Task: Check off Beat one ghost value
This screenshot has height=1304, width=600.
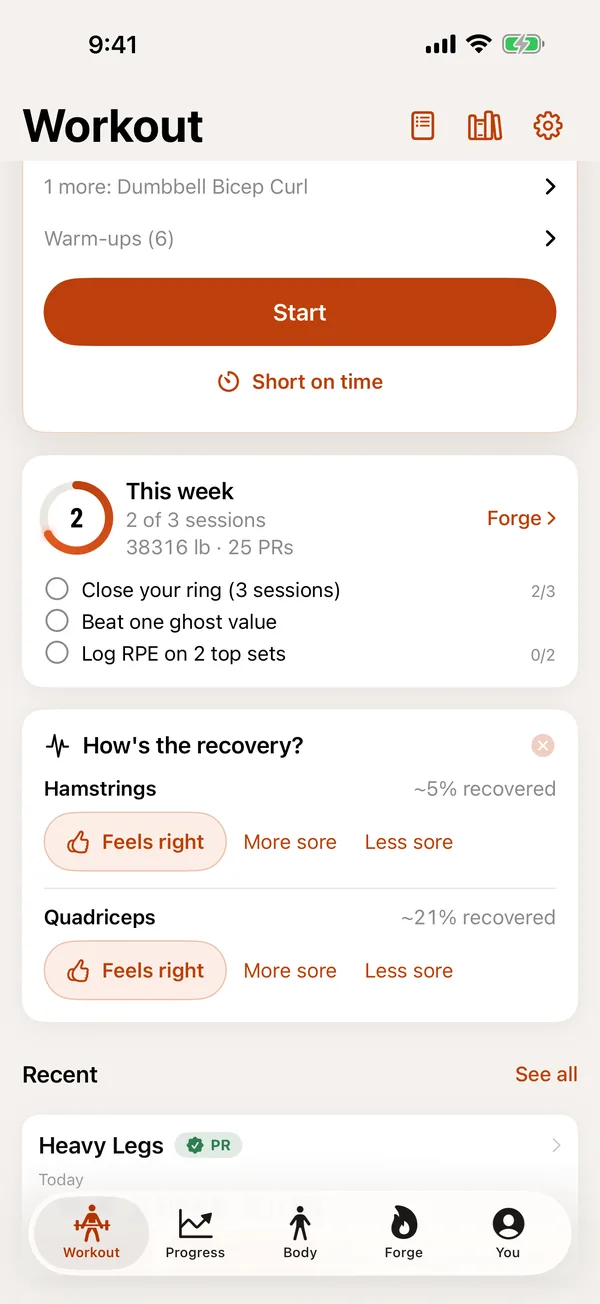Action: click(57, 622)
